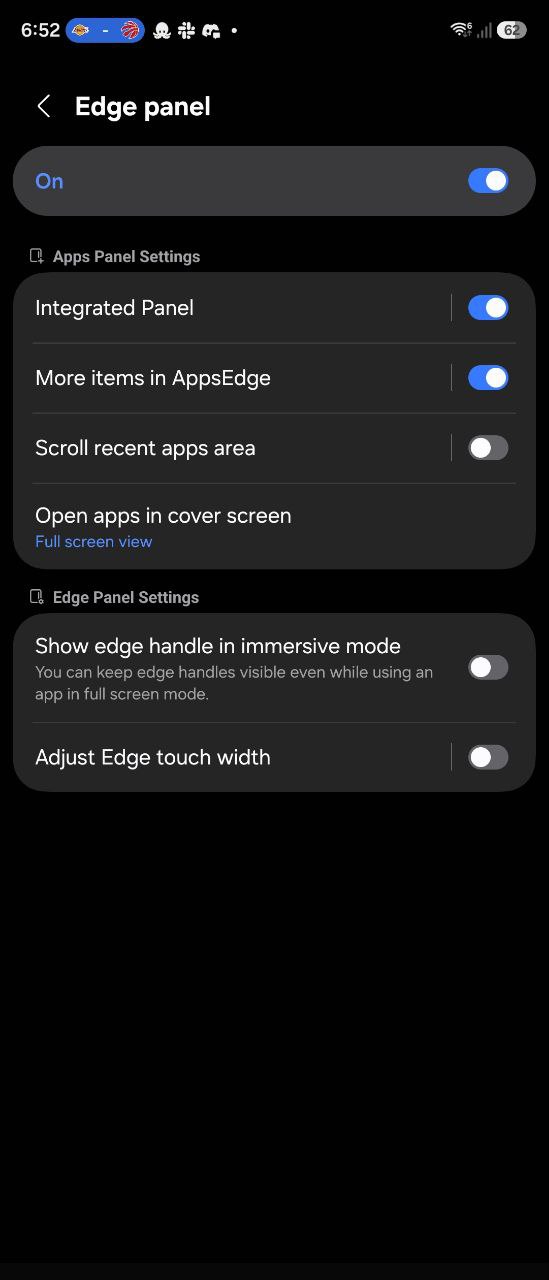Image resolution: width=549 pixels, height=1280 pixels.
Task: Enable Scroll recent apps area switch
Action: click(488, 448)
